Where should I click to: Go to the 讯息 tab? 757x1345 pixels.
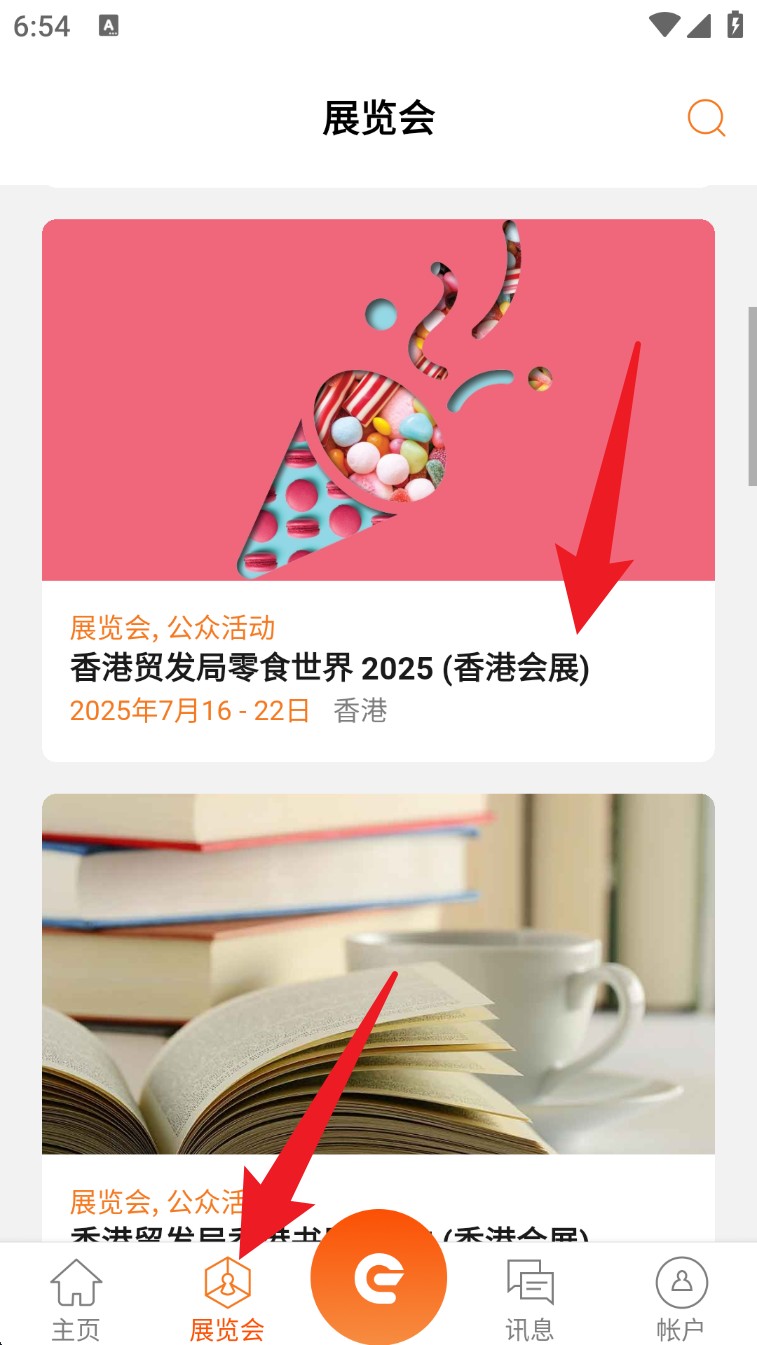click(x=530, y=1299)
